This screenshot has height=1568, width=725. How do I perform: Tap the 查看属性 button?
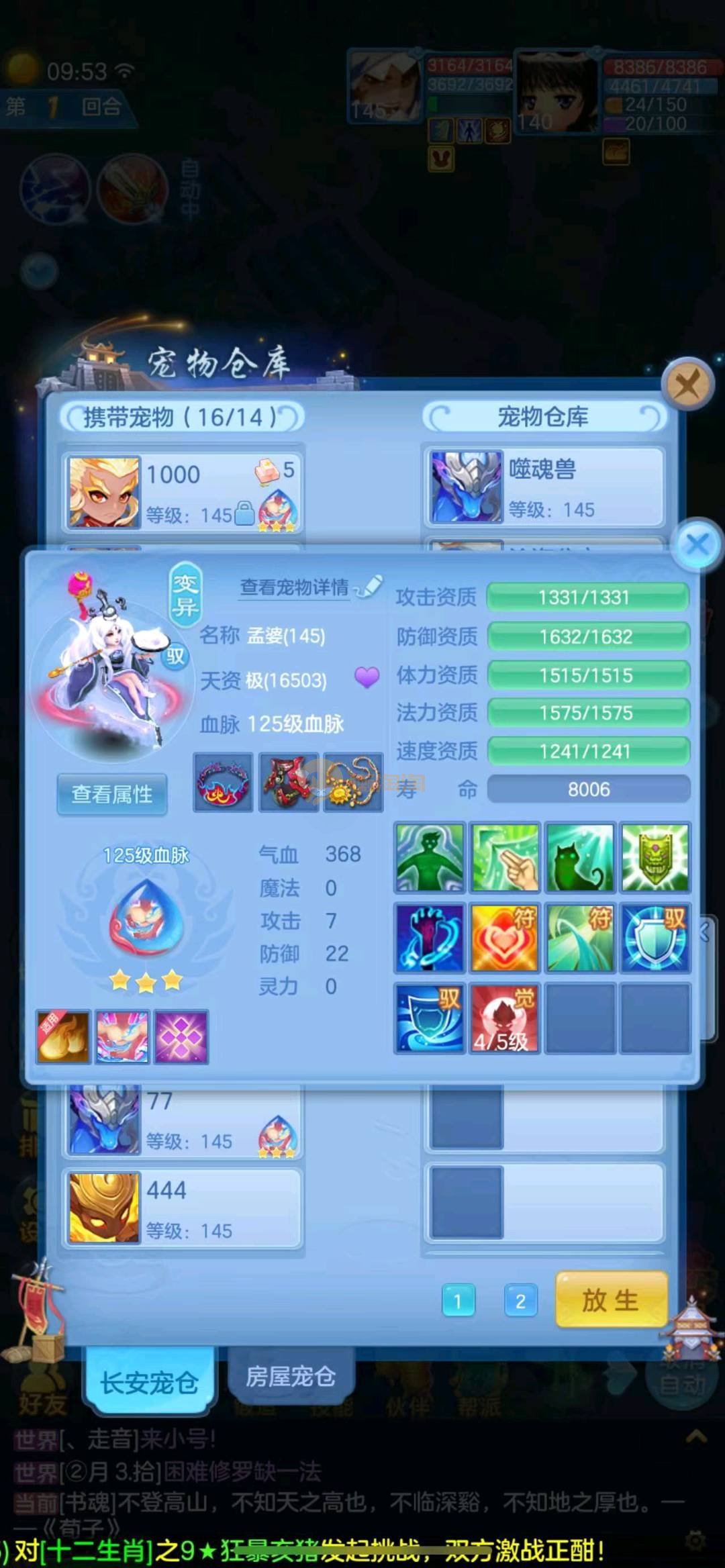pos(112,794)
